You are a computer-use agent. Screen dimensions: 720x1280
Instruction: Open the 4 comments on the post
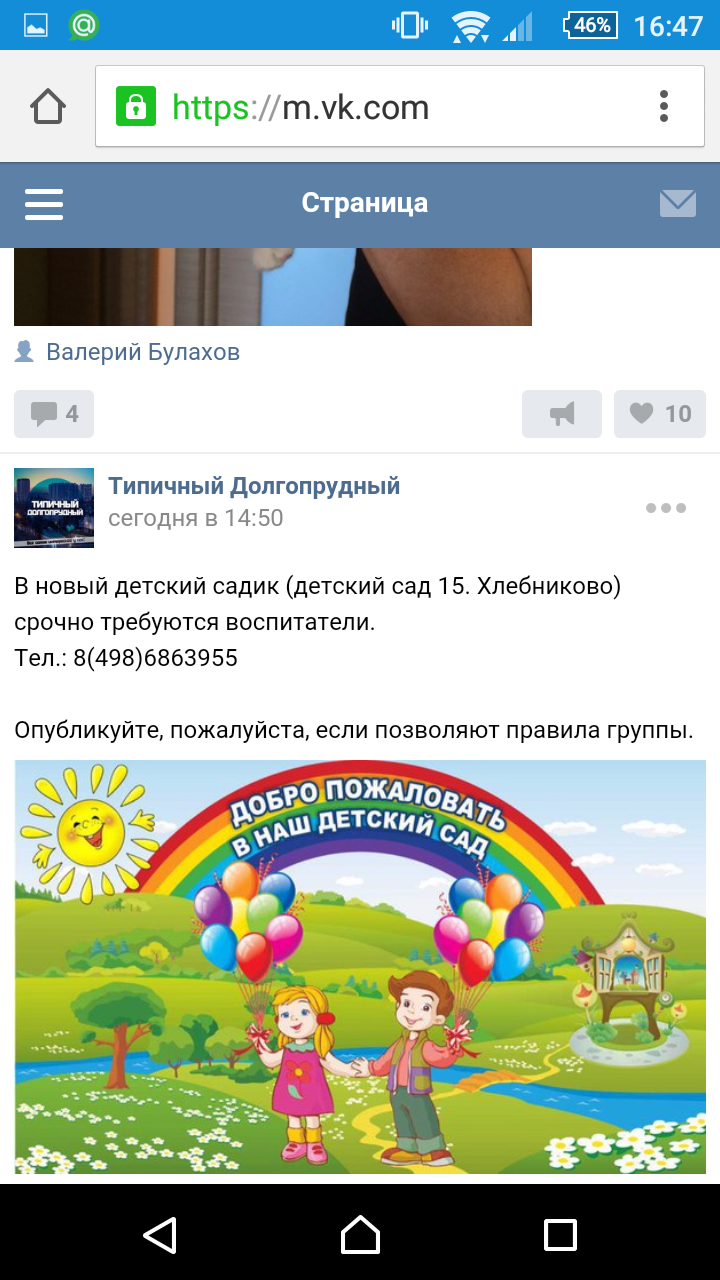(54, 414)
